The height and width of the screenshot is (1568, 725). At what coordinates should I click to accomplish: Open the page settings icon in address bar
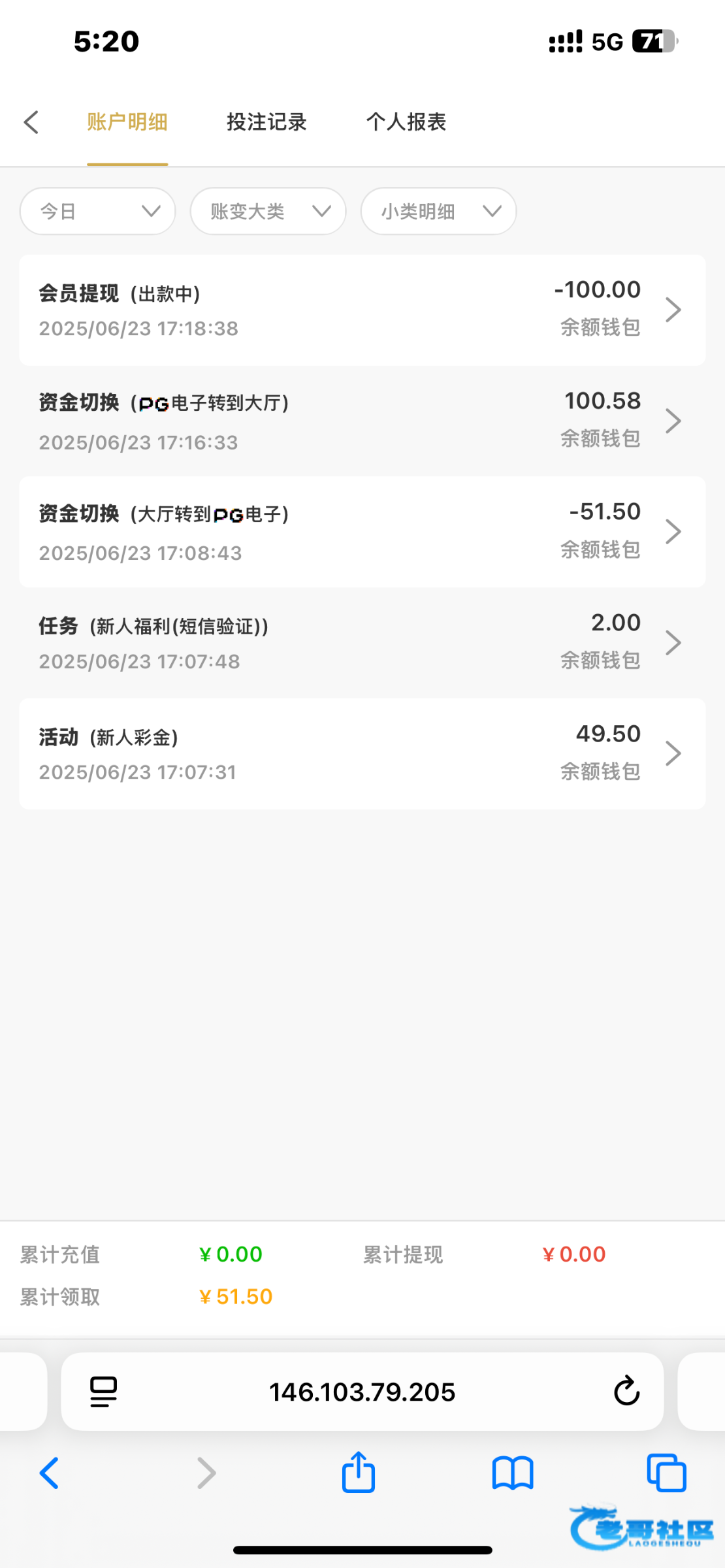103,1392
